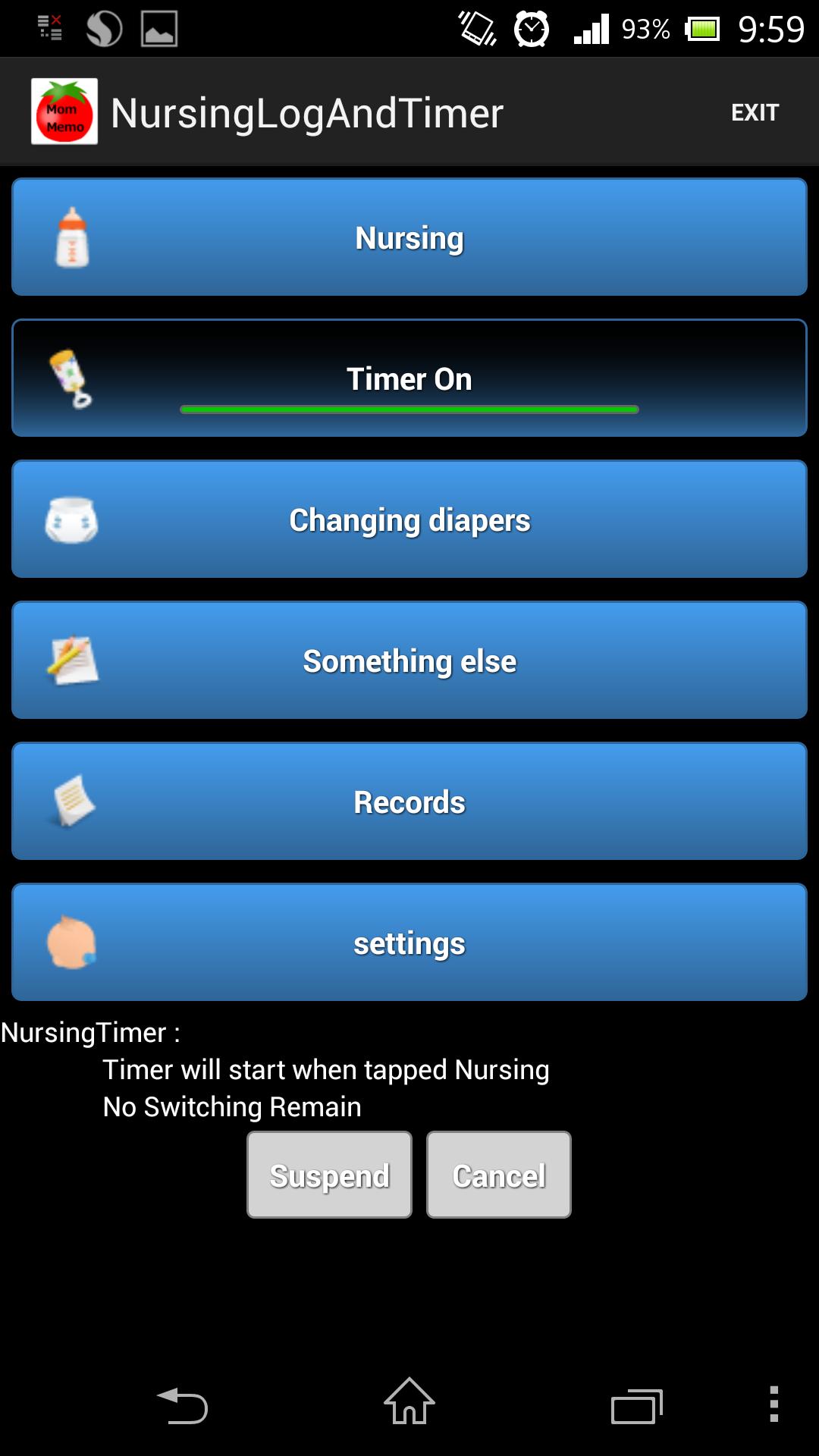Image resolution: width=819 pixels, height=1456 pixels.
Task: Tap the EXIT action in the app bar
Action: [755, 112]
